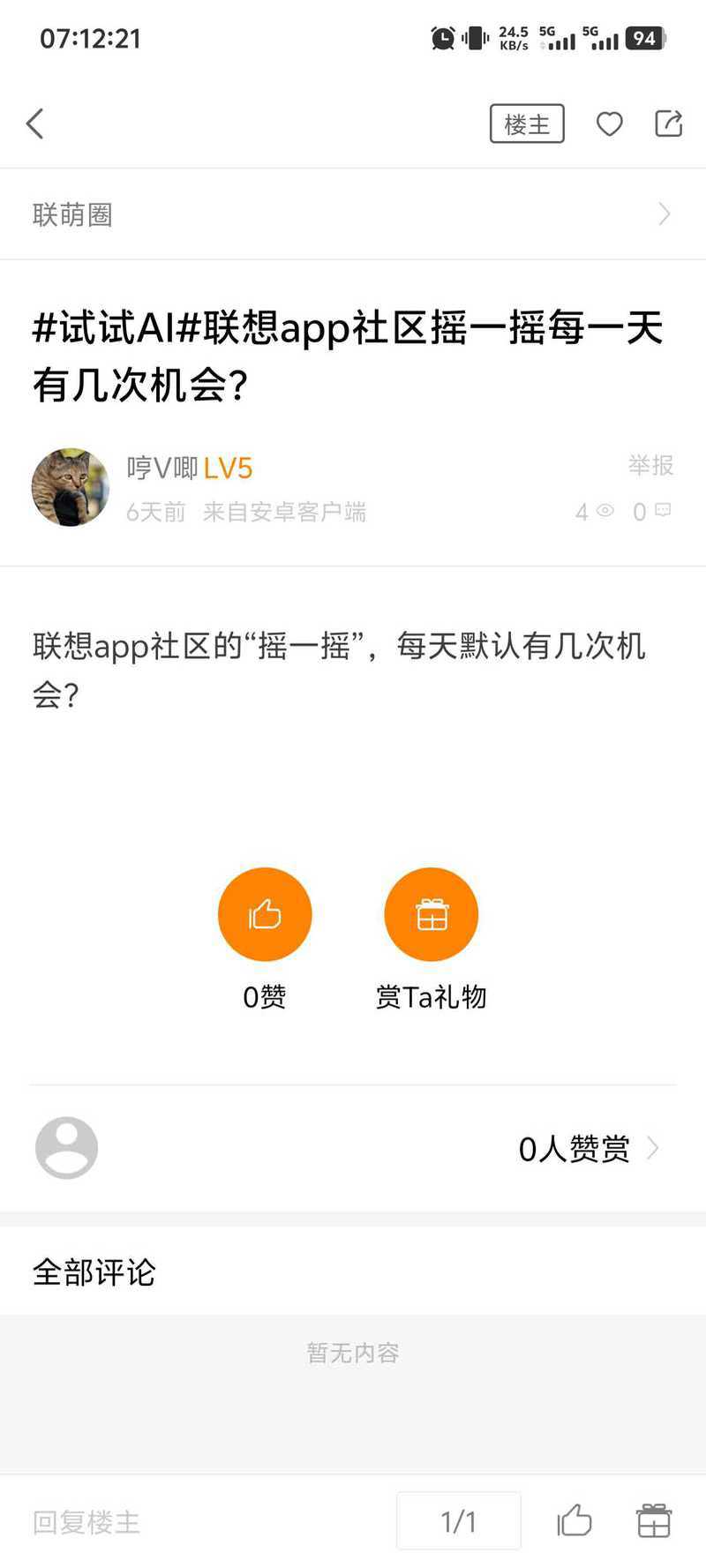Share this post

click(669, 124)
